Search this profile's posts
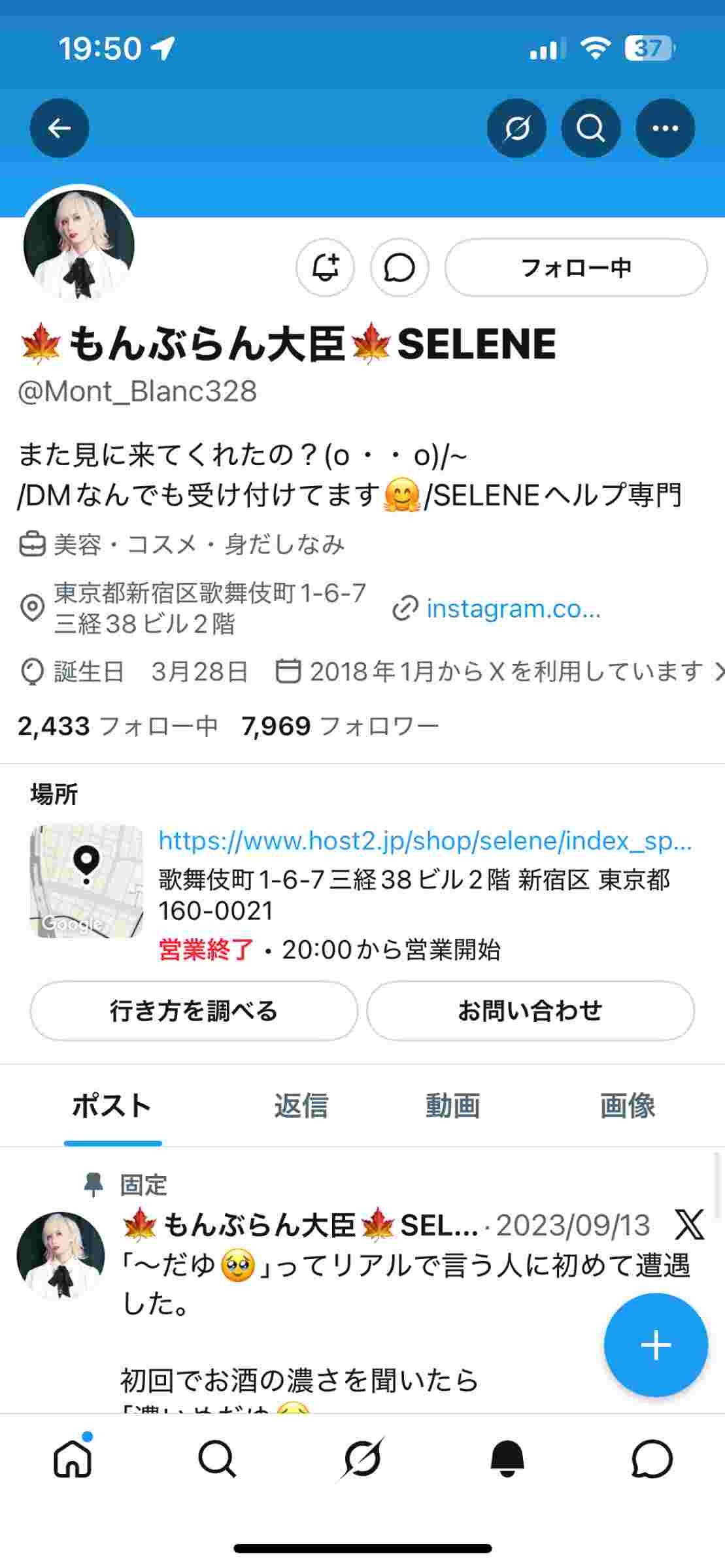 point(591,128)
